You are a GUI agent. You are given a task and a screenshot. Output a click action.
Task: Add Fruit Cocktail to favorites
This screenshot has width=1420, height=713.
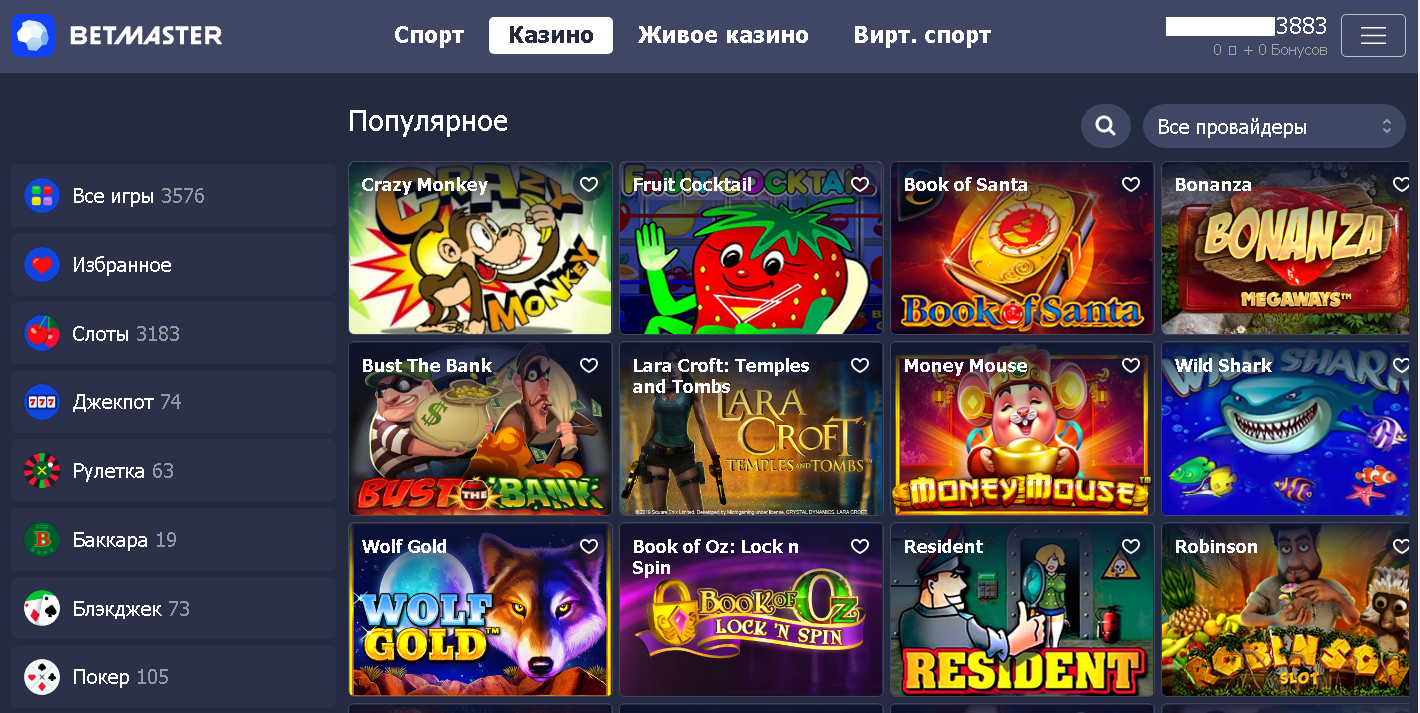859,185
